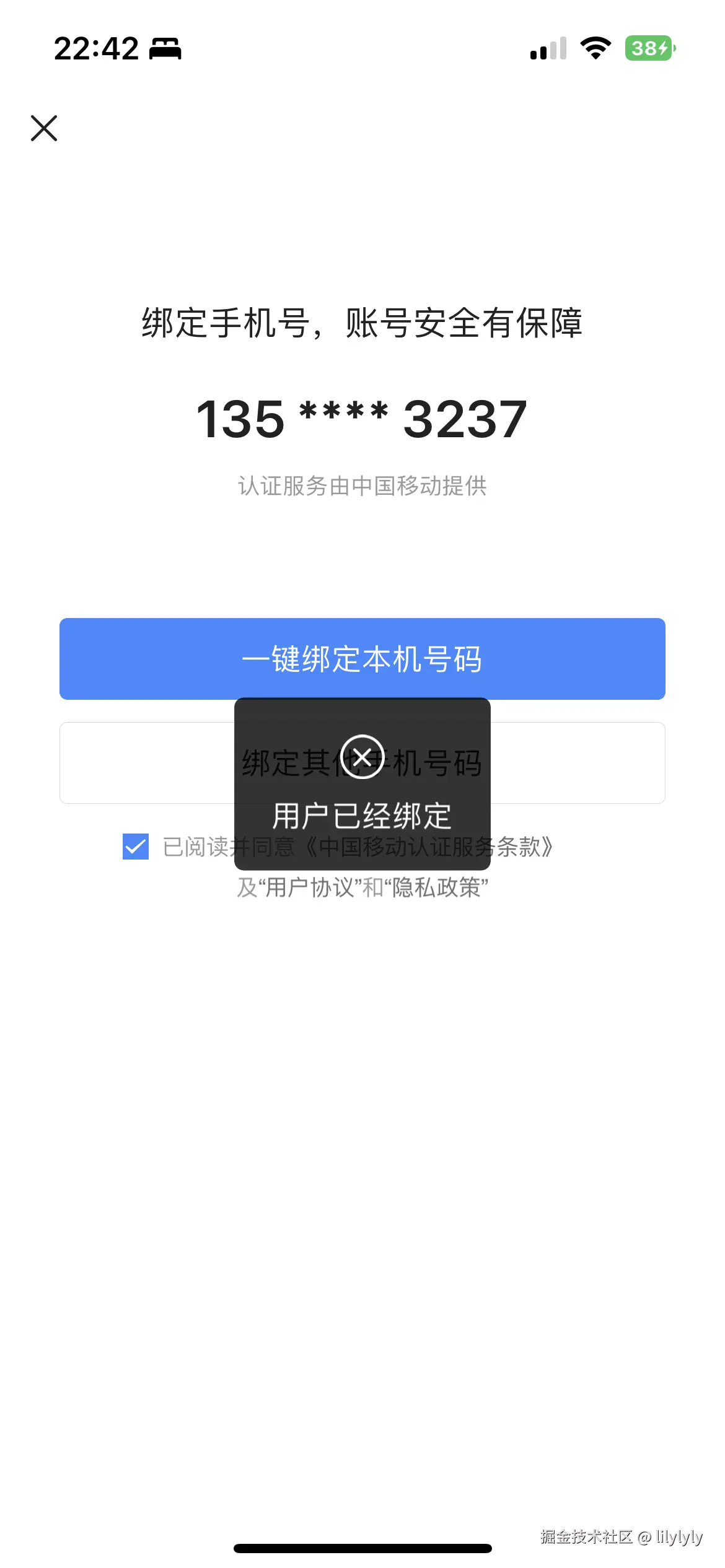Tap the 22:42 clock display
The image size is (725, 1568).
pyautogui.click(x=96, y=48)
